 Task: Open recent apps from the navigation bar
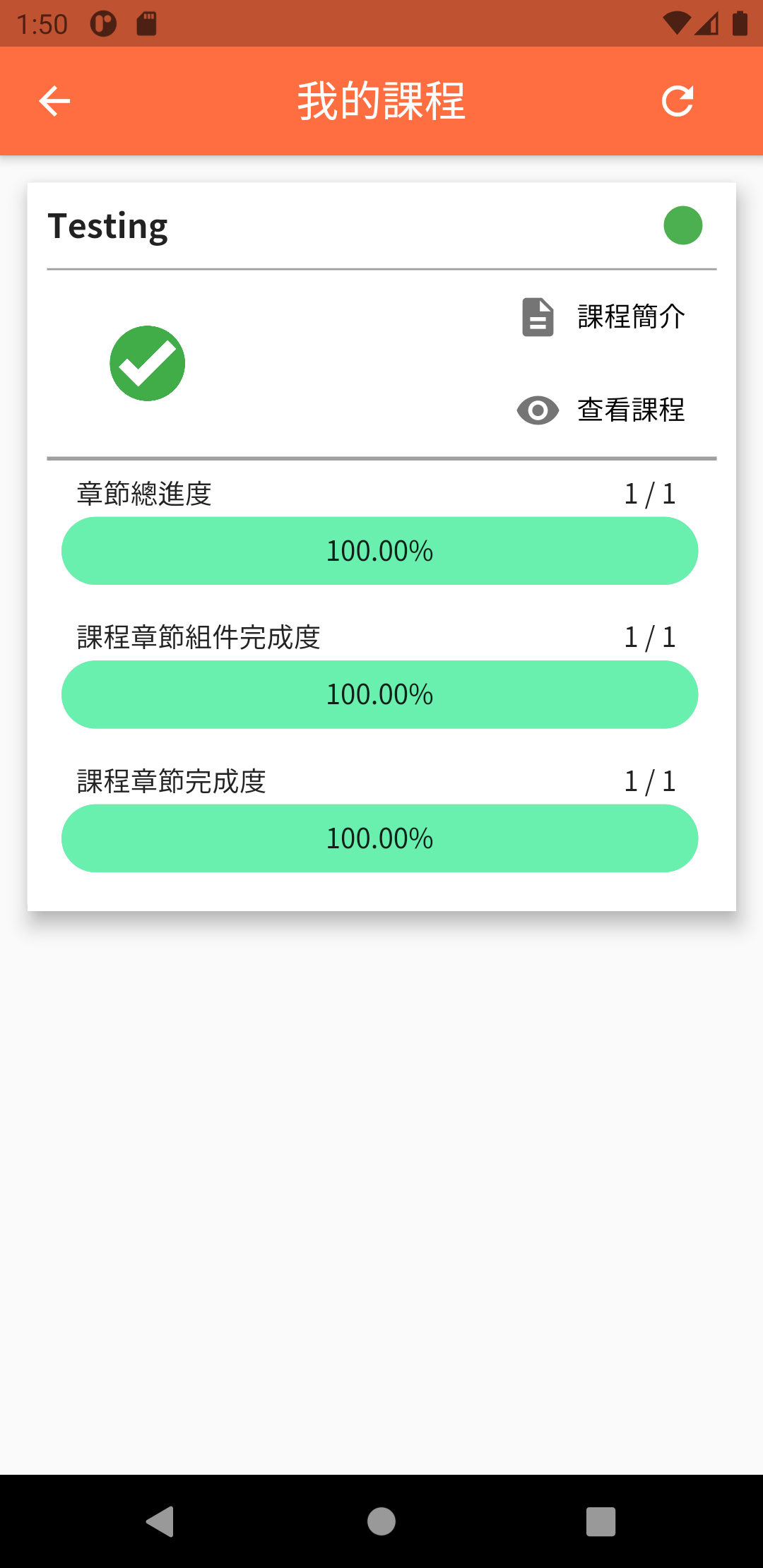[x=601, y=1521]
